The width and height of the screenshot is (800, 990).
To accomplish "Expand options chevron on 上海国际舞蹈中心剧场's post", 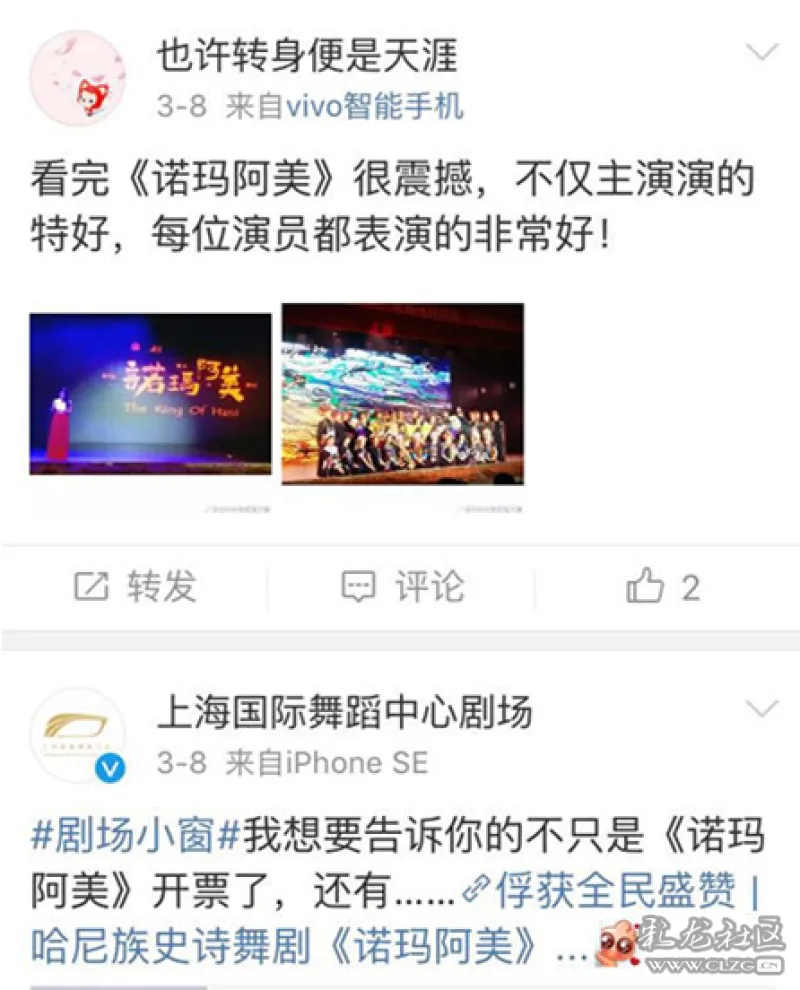I will [762, 709].
